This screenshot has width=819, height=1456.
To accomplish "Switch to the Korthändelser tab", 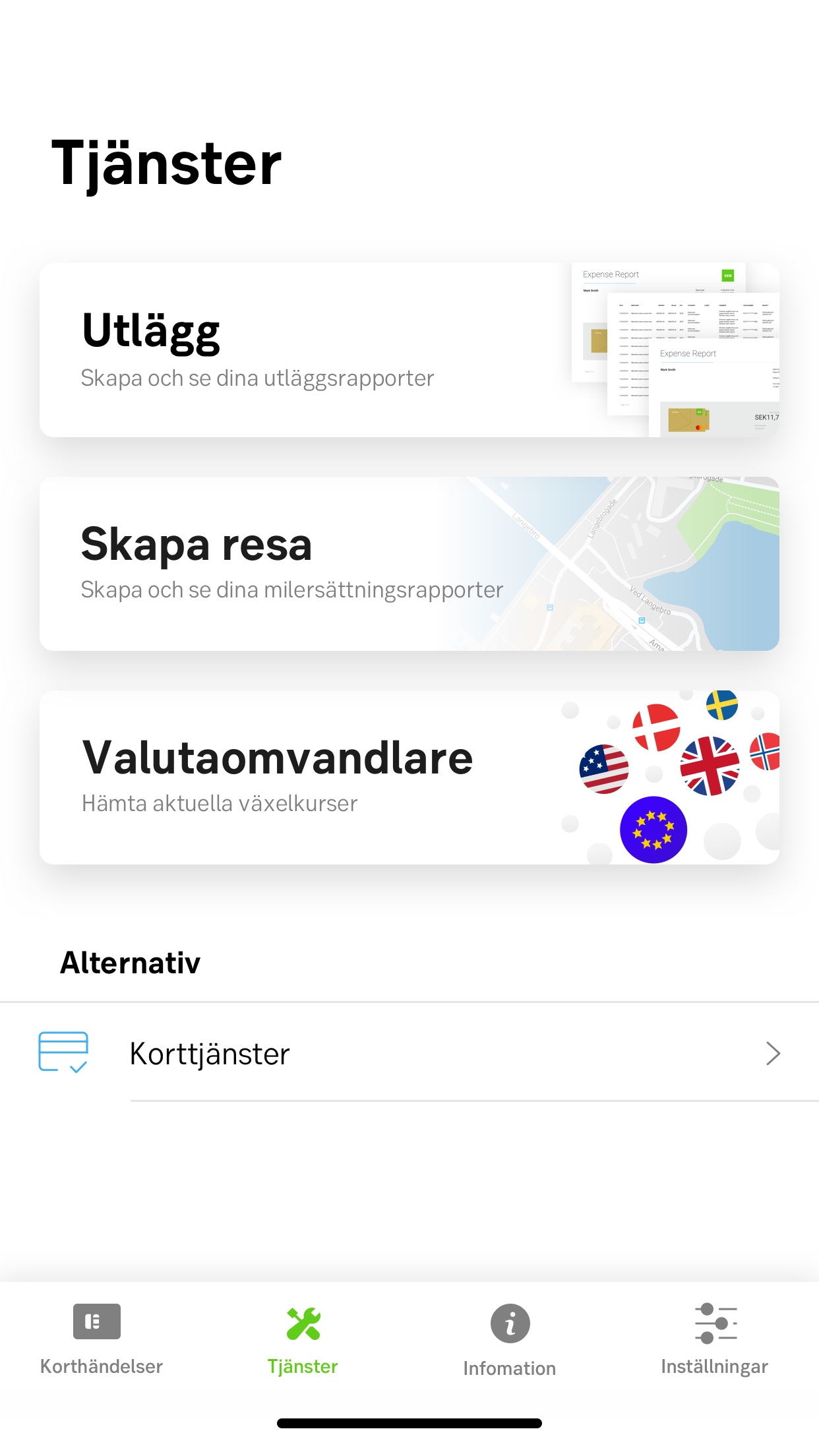I will click(101, 1340).
